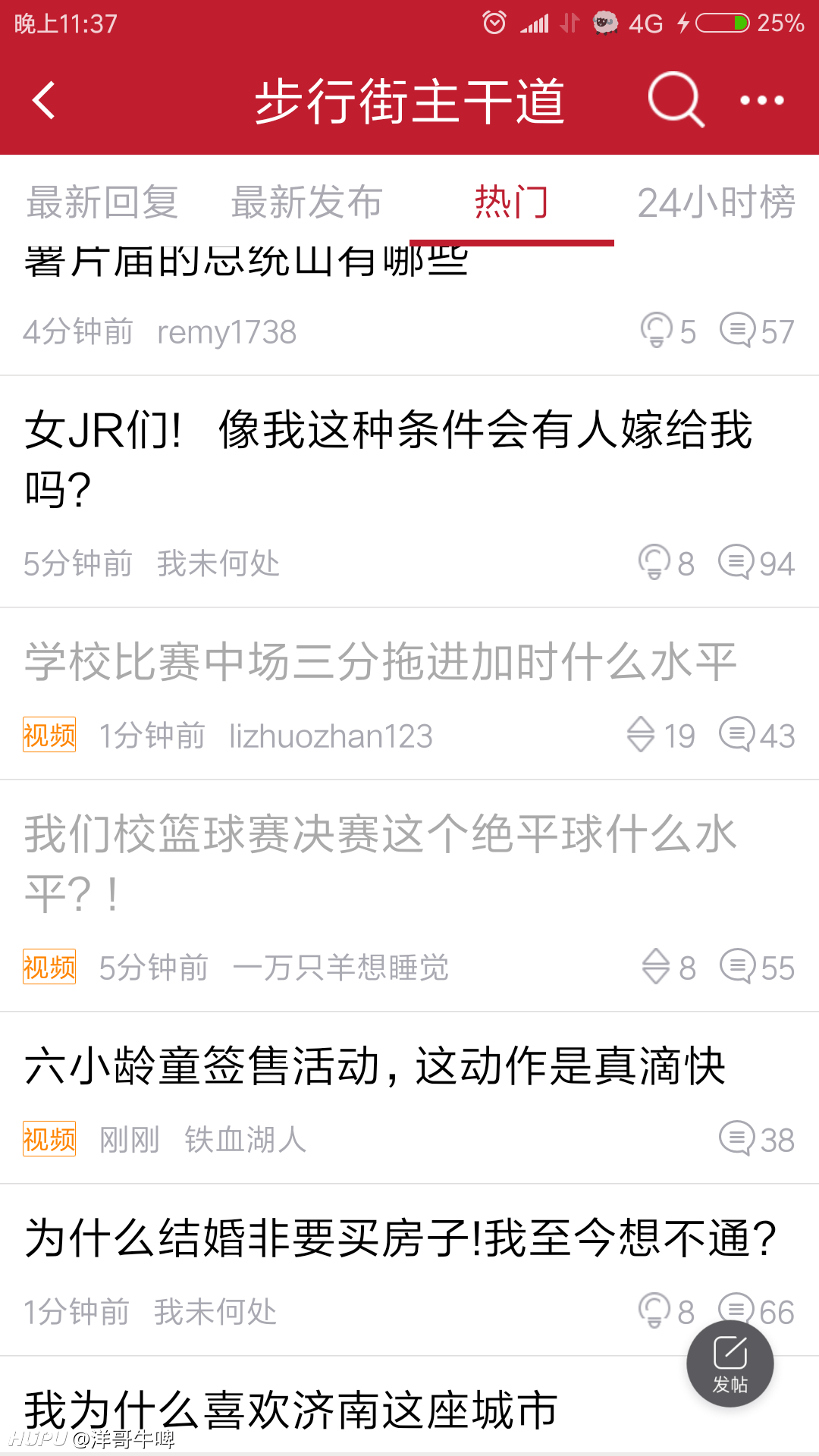
Task: Open post 为什么结婚非要买房子!我至今想不通?
Action: pos(409,1270)
